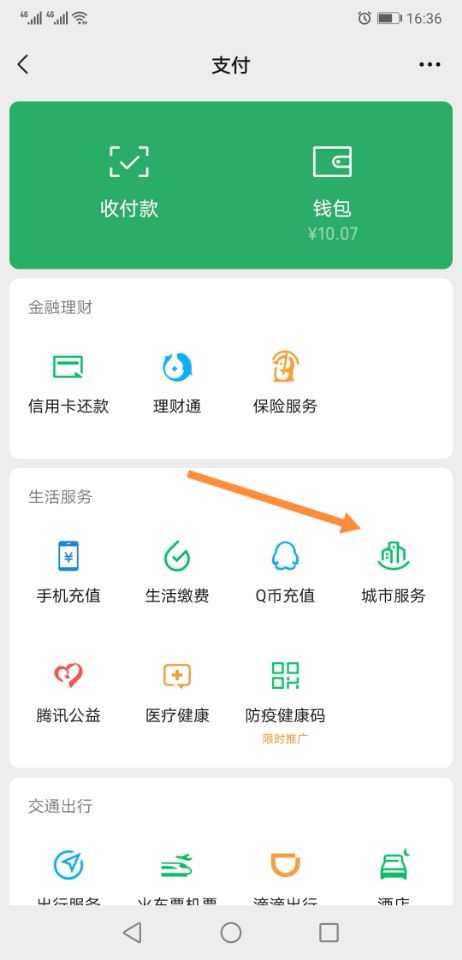462x960 pixels.
Task: Open recent apps from the navigation bar
Action: click(x=329, y=932)
